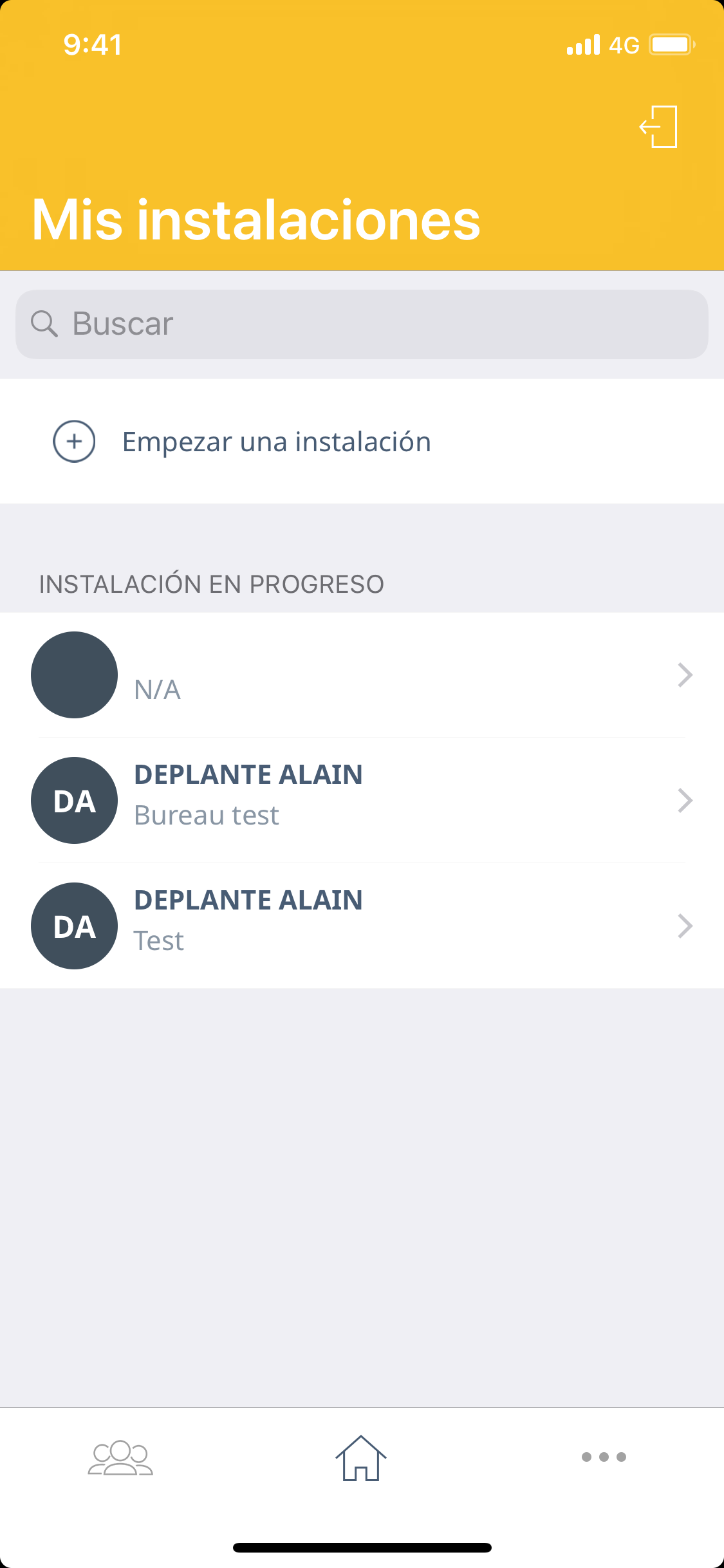Tap the logout icon in header
The image size is (724, 1568).
coord(659,127)
